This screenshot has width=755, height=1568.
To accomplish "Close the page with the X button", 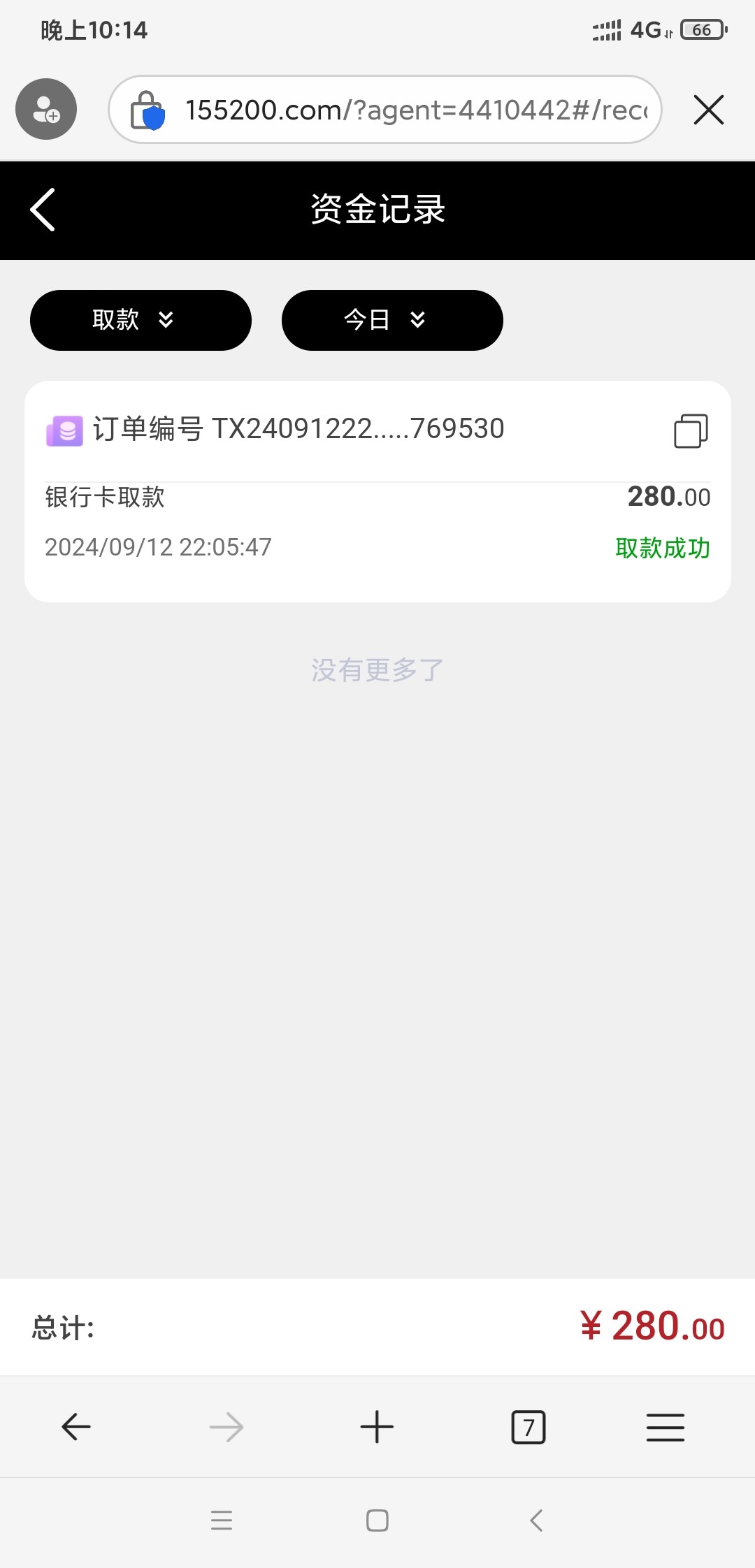I will (709, 110).
